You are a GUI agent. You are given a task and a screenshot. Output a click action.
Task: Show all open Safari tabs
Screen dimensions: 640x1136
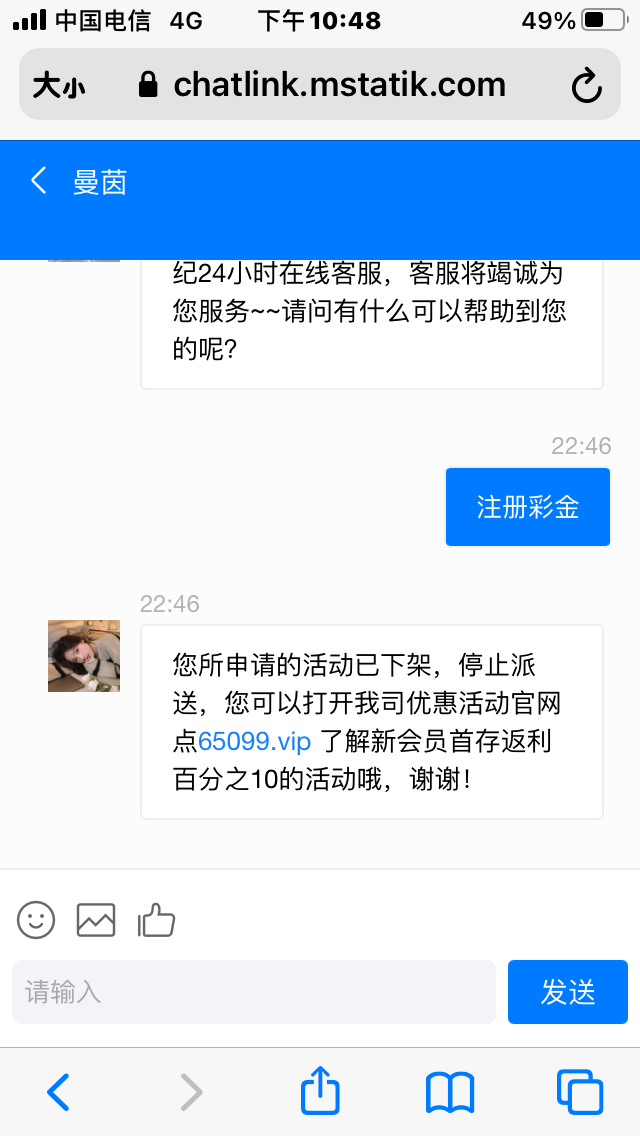click(x=580, y=1092)
